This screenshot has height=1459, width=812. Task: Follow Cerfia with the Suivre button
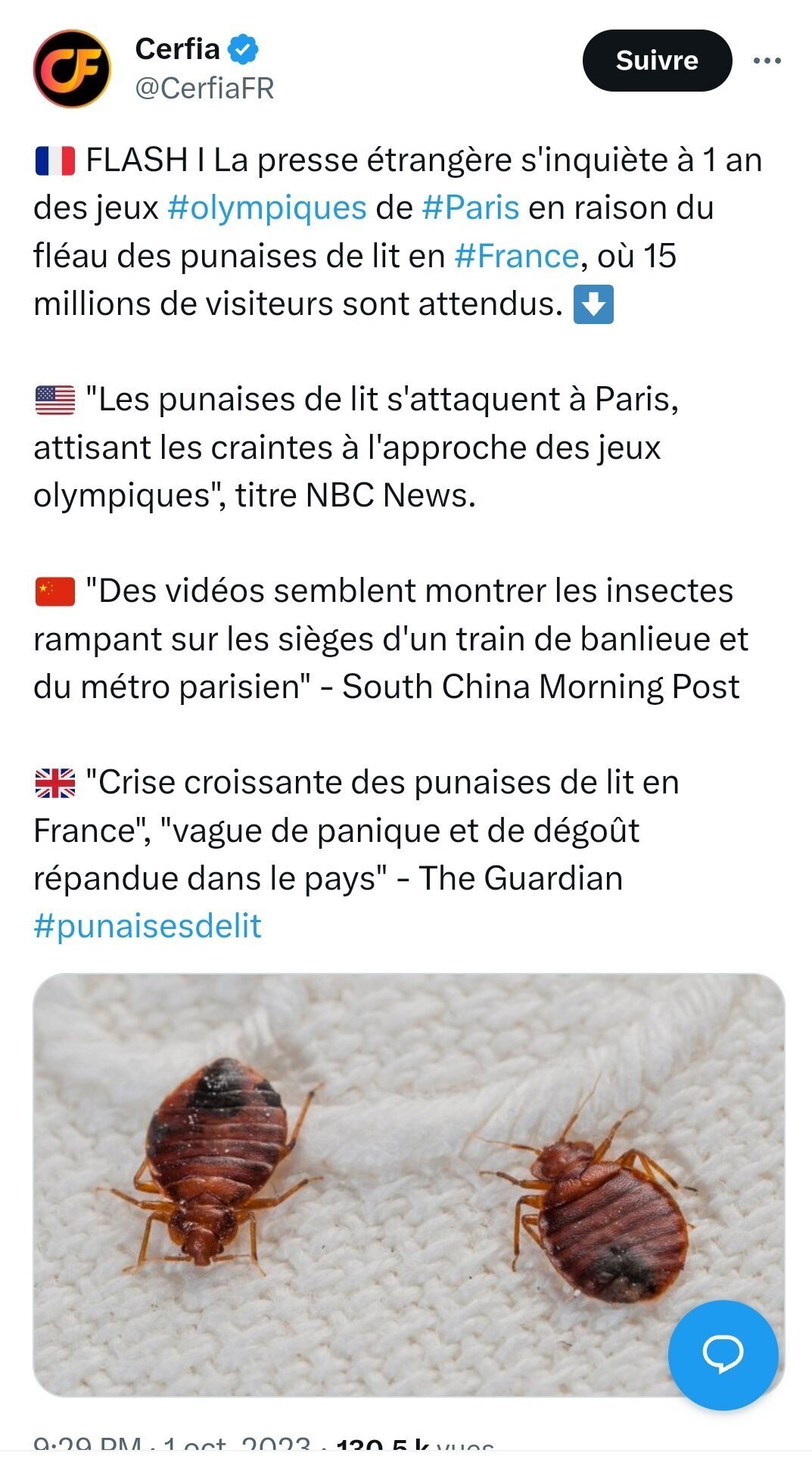(657, 61)
